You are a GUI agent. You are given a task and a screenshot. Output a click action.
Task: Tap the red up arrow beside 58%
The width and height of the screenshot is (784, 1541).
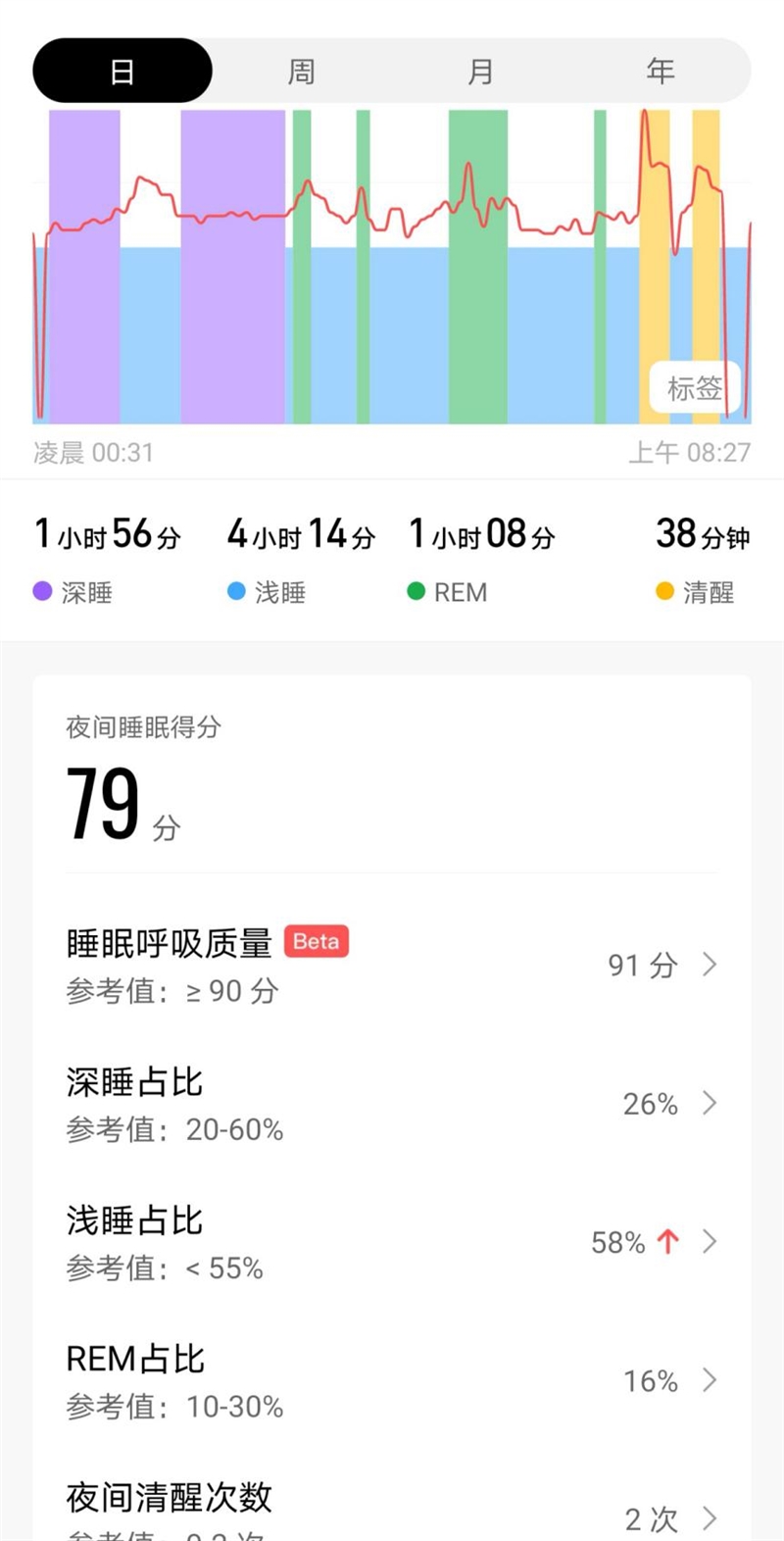665,1242
